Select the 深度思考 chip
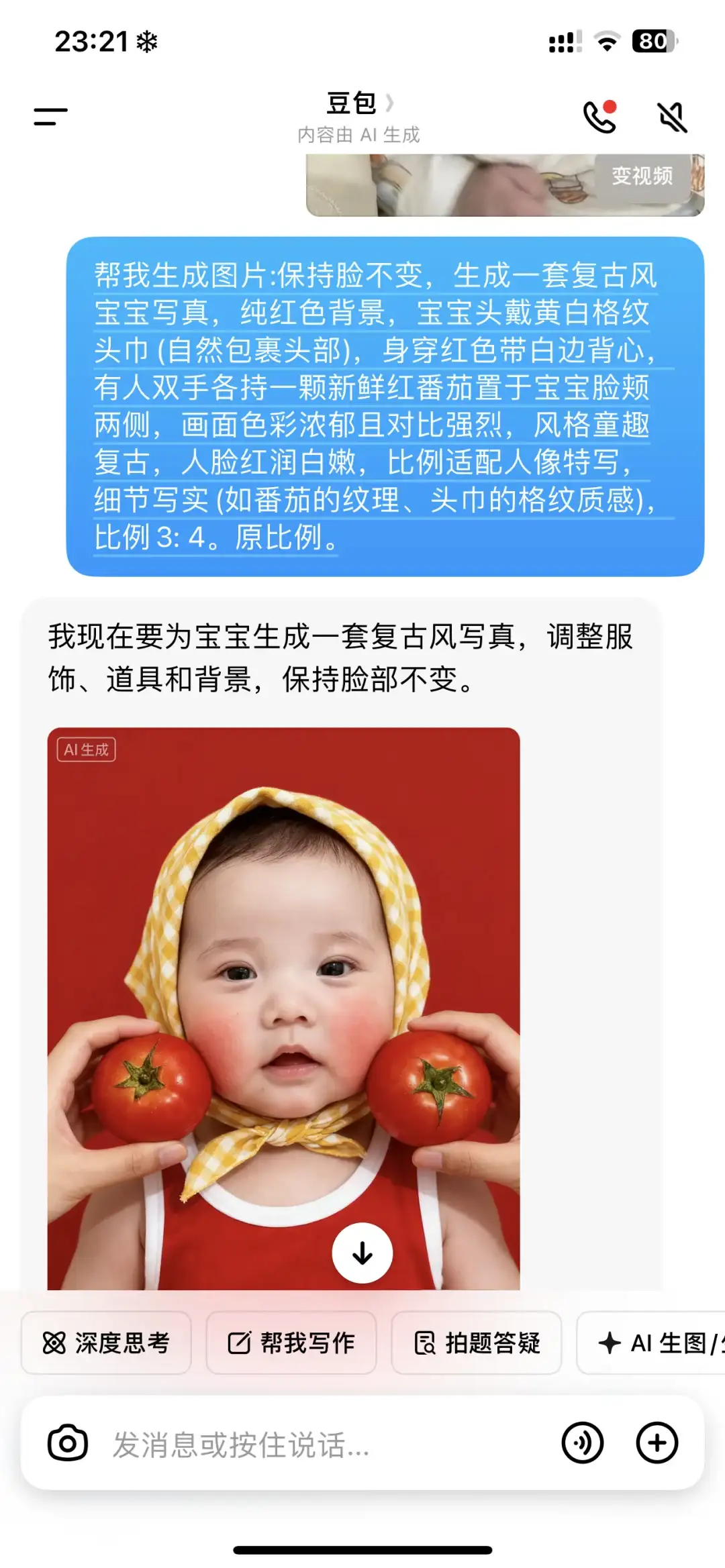 106,1343
